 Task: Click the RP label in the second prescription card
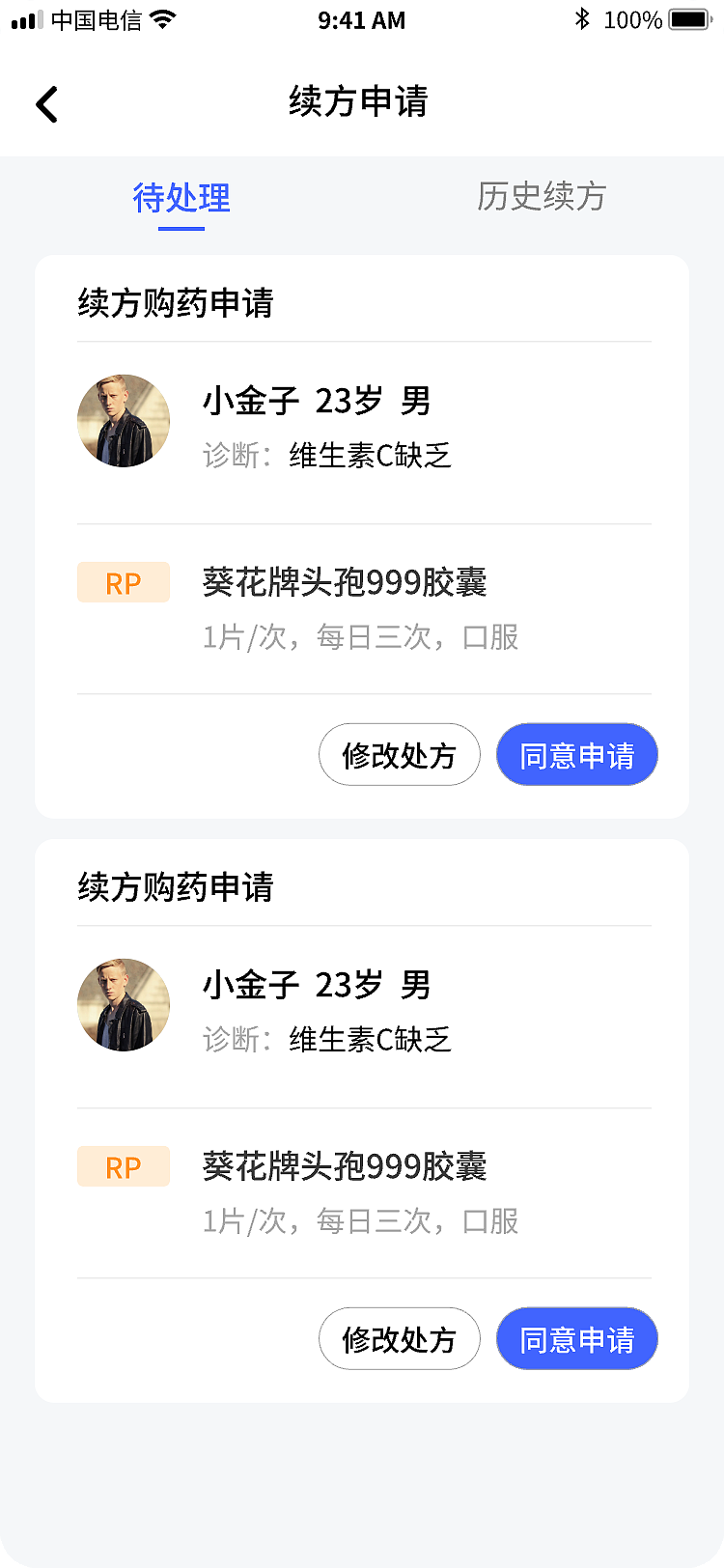pyautogui.click(x=124, y=1166)
